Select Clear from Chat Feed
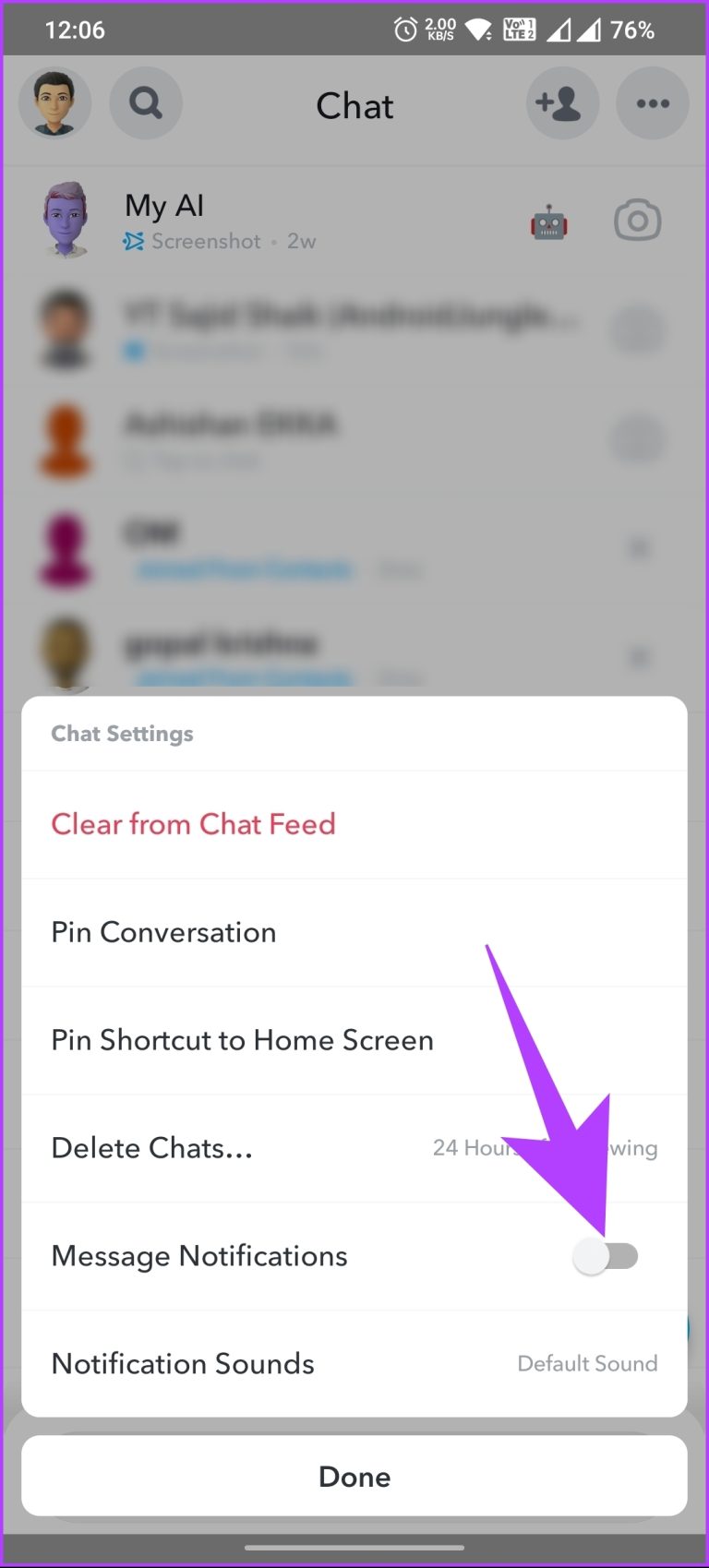Viewport: 709px width, 1568px height. point(194,824)
